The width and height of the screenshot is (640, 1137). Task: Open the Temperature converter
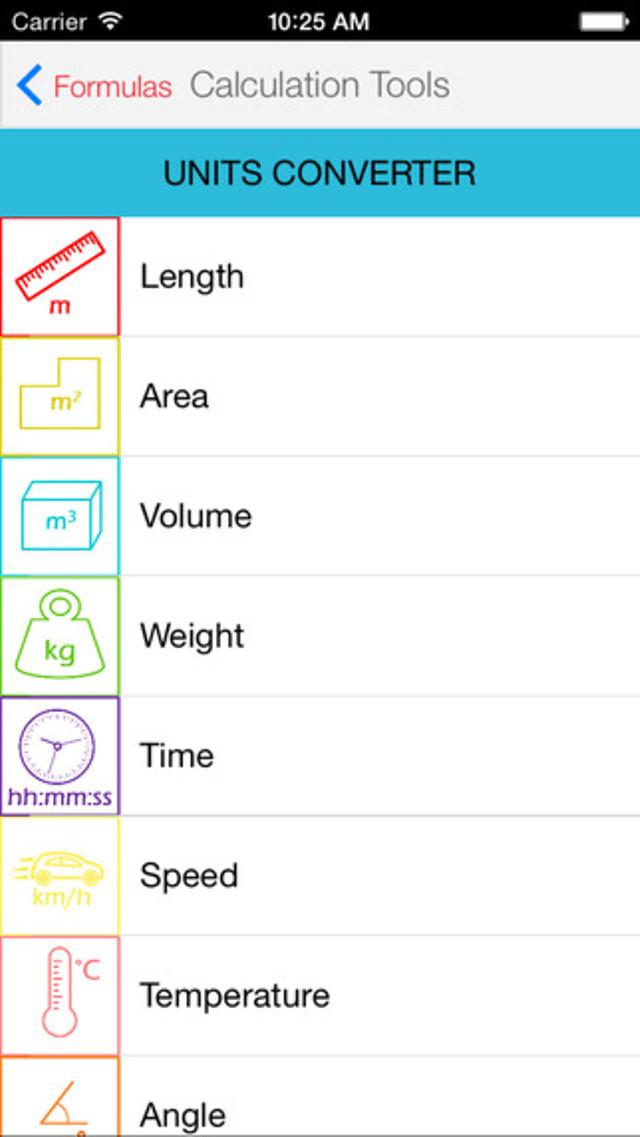coord(320,996)
